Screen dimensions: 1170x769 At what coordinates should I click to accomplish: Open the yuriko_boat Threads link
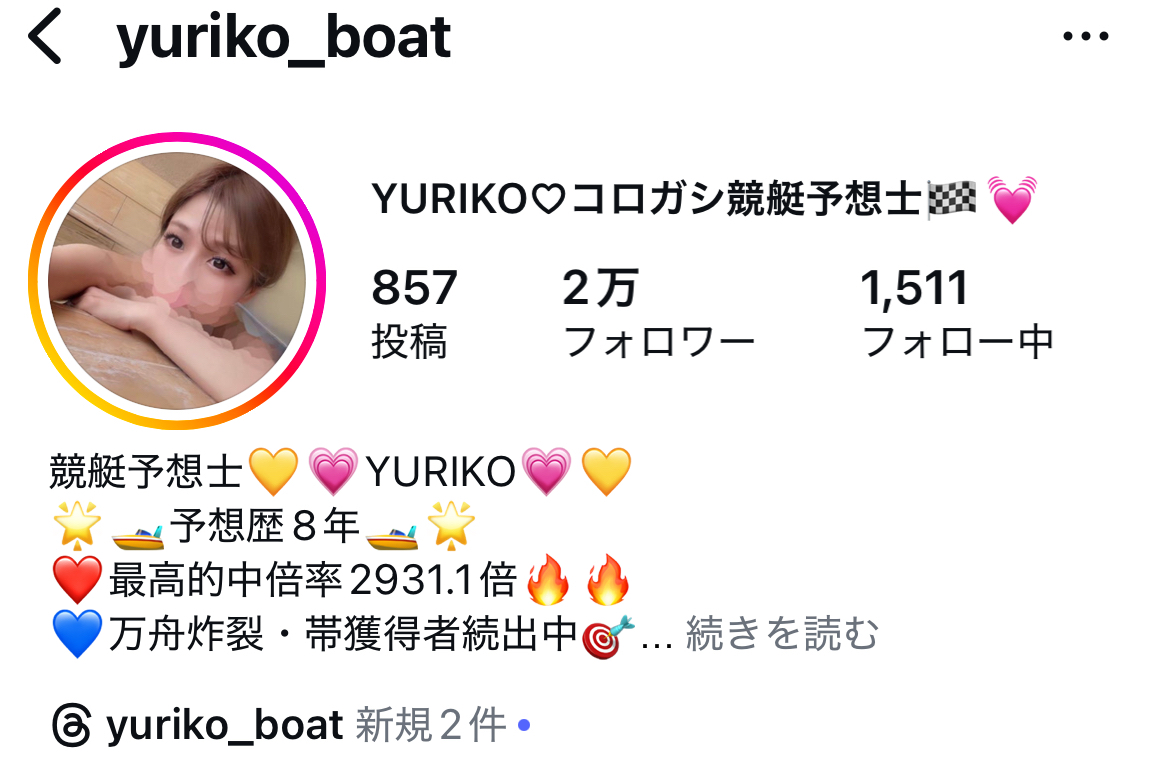[x=225, y=725]
